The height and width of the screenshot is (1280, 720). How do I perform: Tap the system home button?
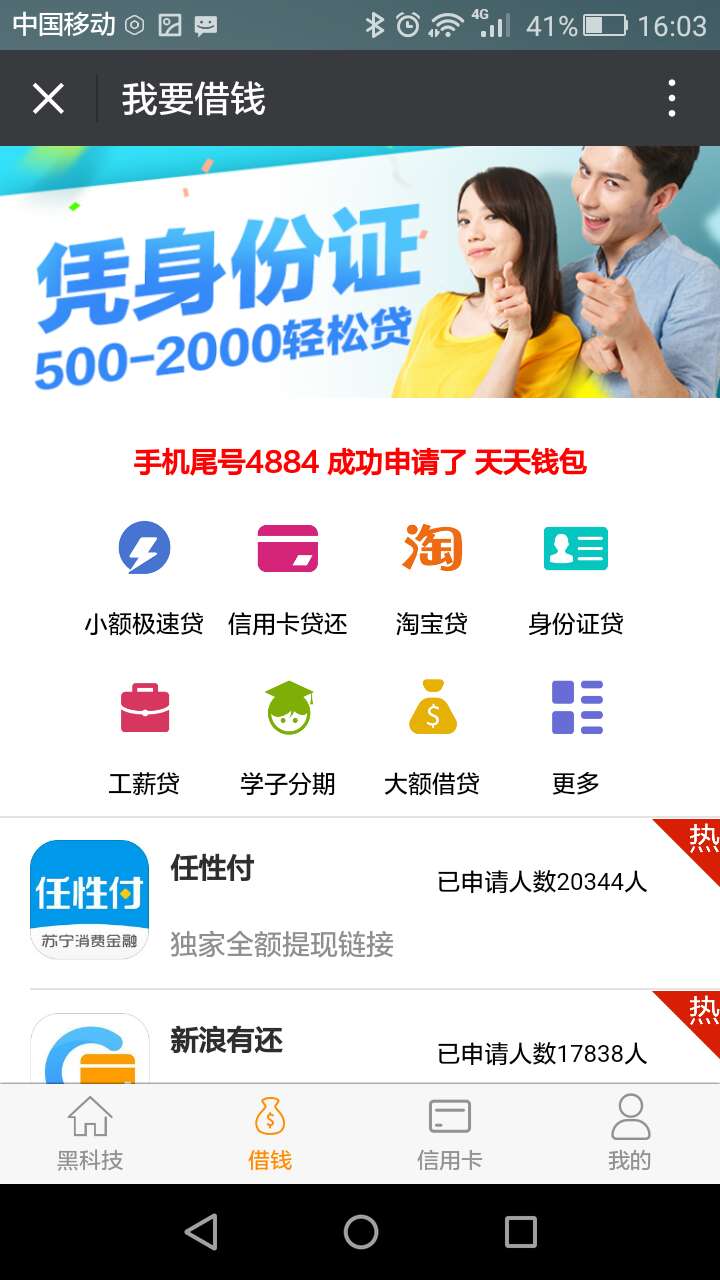tap(360, 1232)
